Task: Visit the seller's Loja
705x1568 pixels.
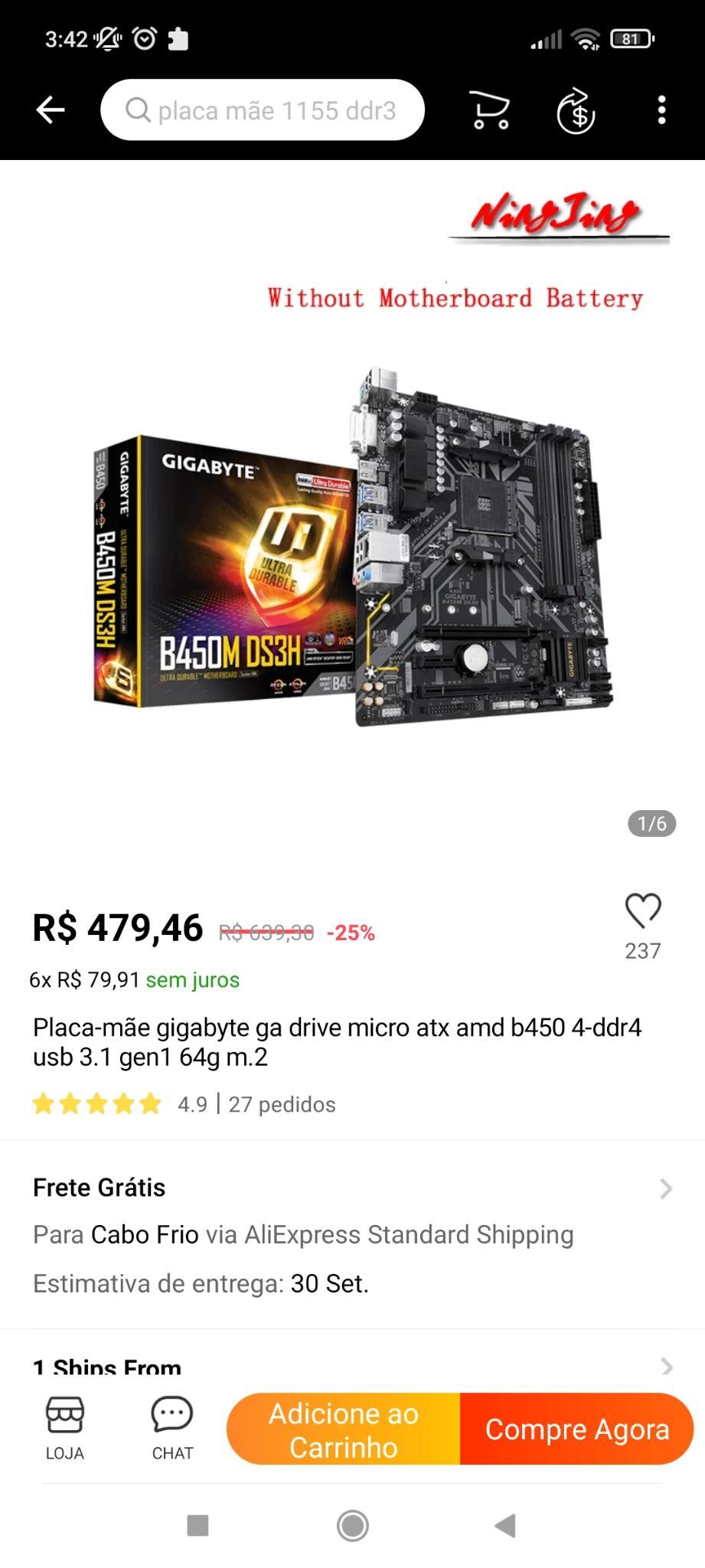Action: click(65, 1429)
